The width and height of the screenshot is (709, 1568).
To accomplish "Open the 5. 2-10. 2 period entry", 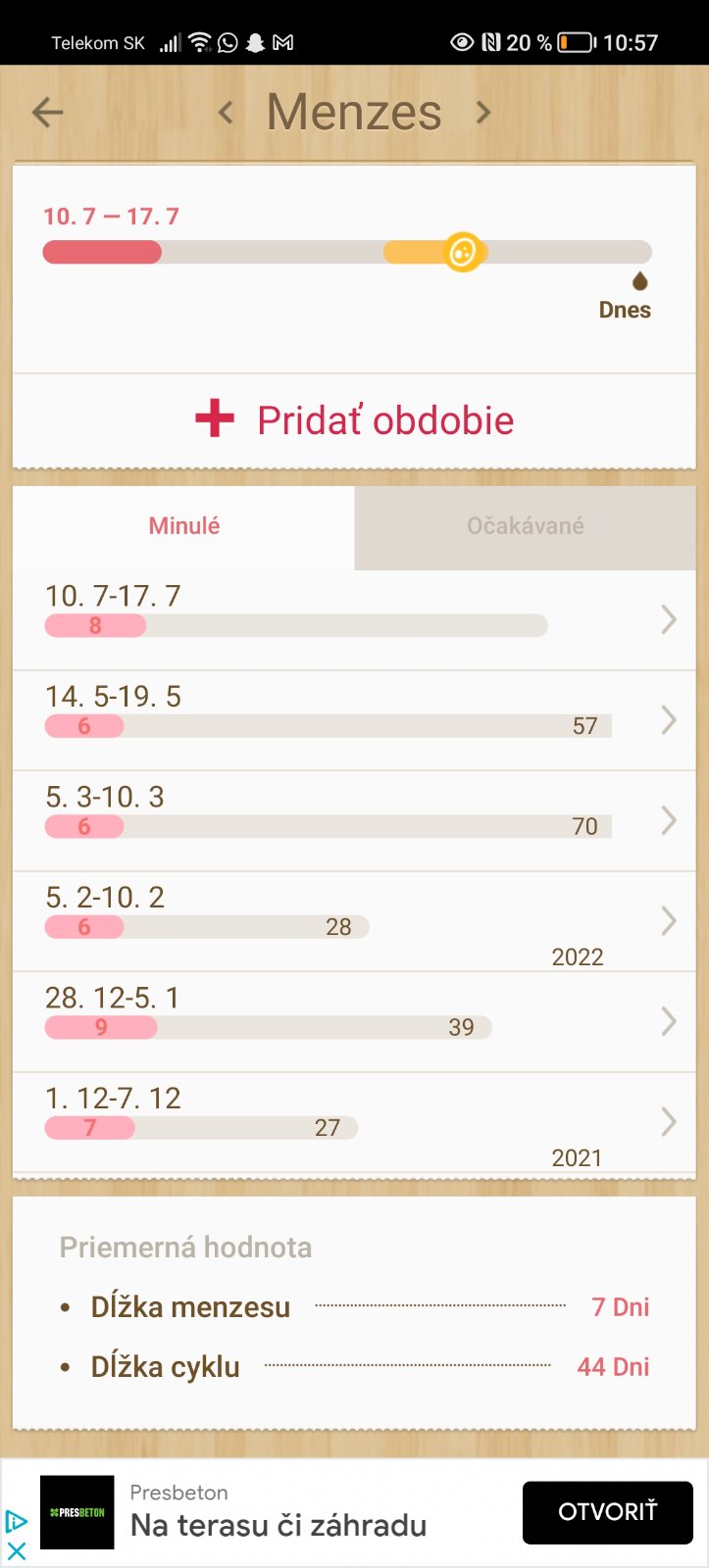I will 353,921.
